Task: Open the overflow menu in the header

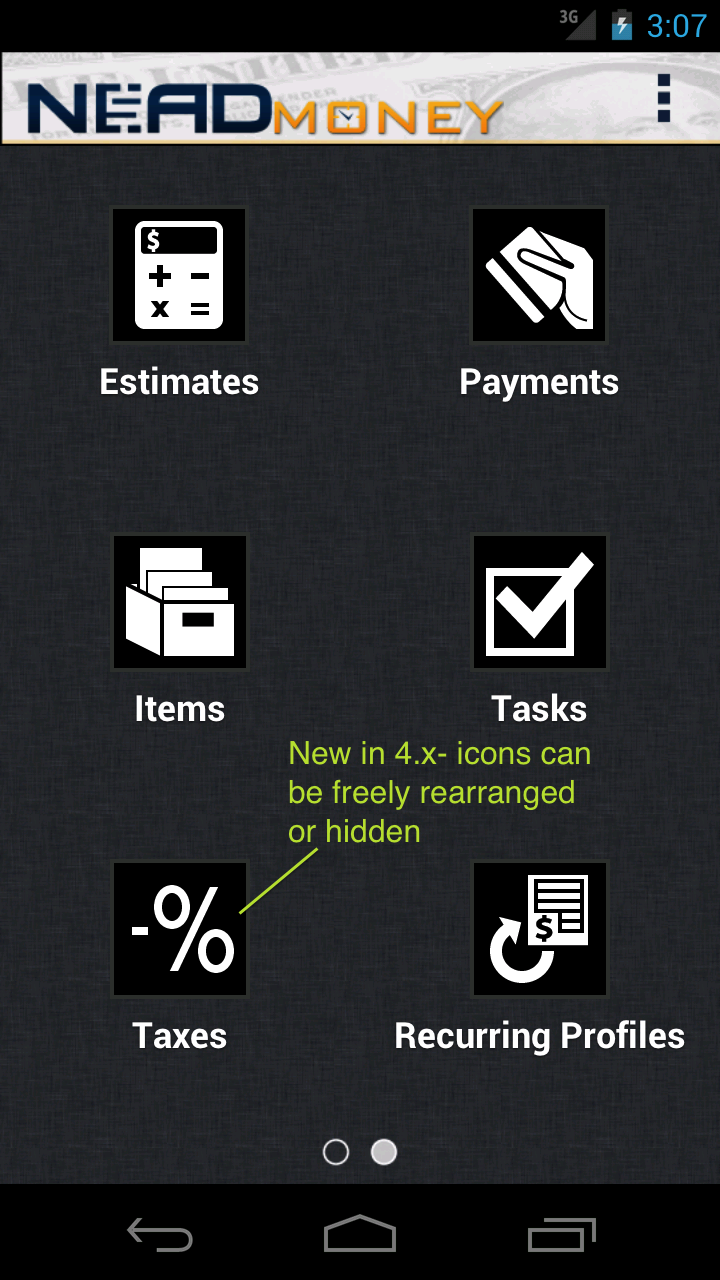Action: (662, 98)
